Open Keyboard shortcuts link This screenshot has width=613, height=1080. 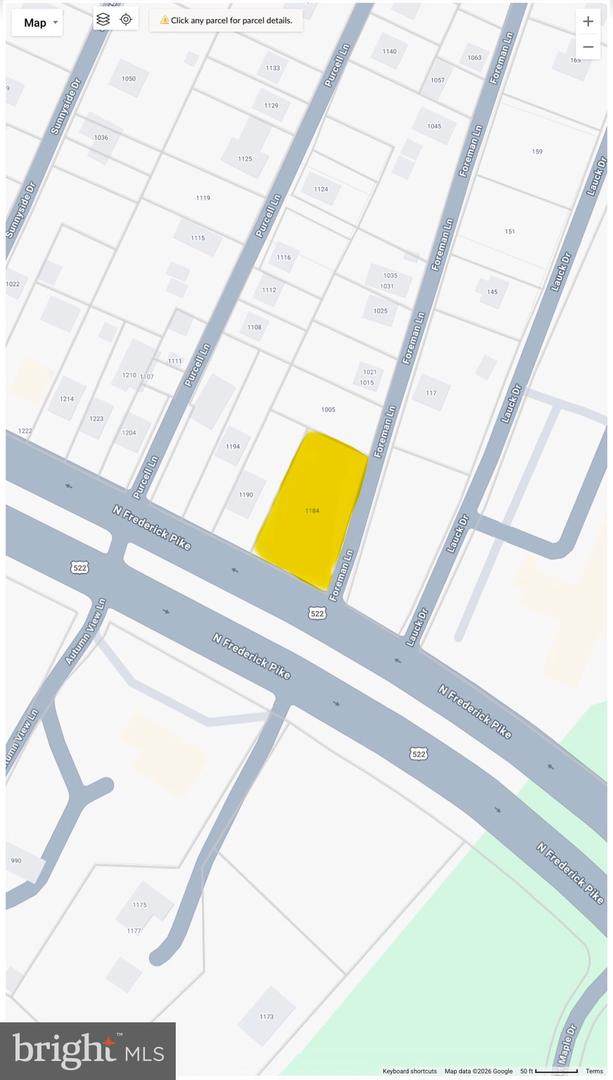(x=409, y=1072)
